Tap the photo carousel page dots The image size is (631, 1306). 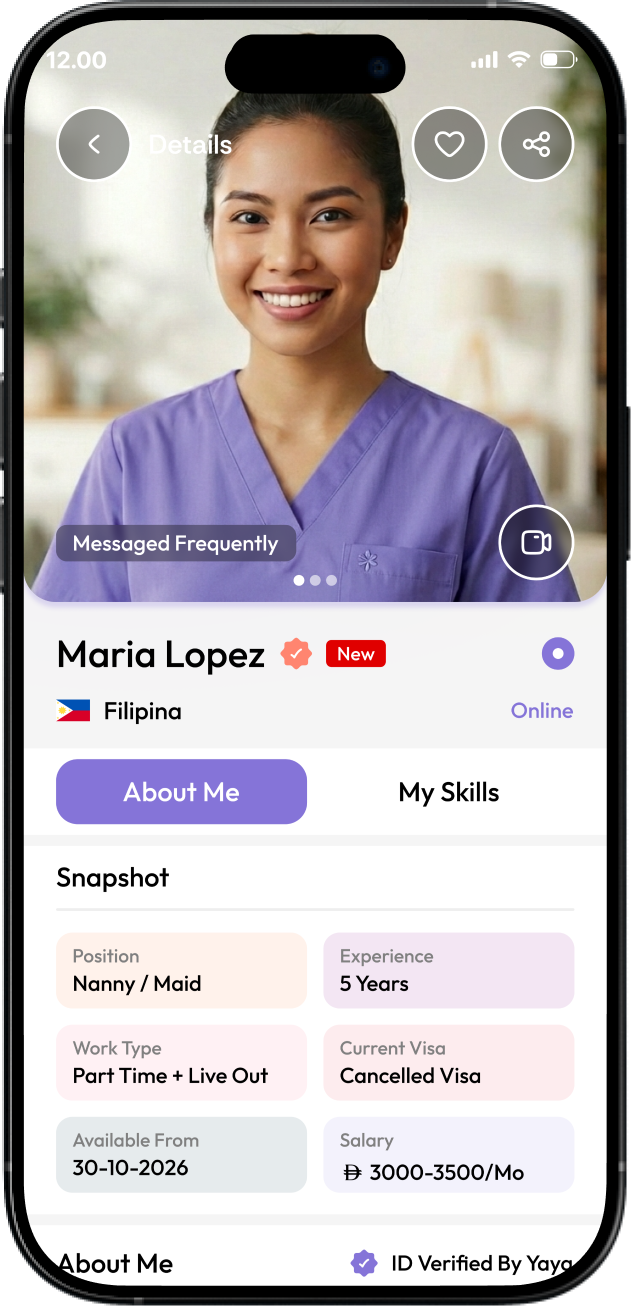point(315,580)
